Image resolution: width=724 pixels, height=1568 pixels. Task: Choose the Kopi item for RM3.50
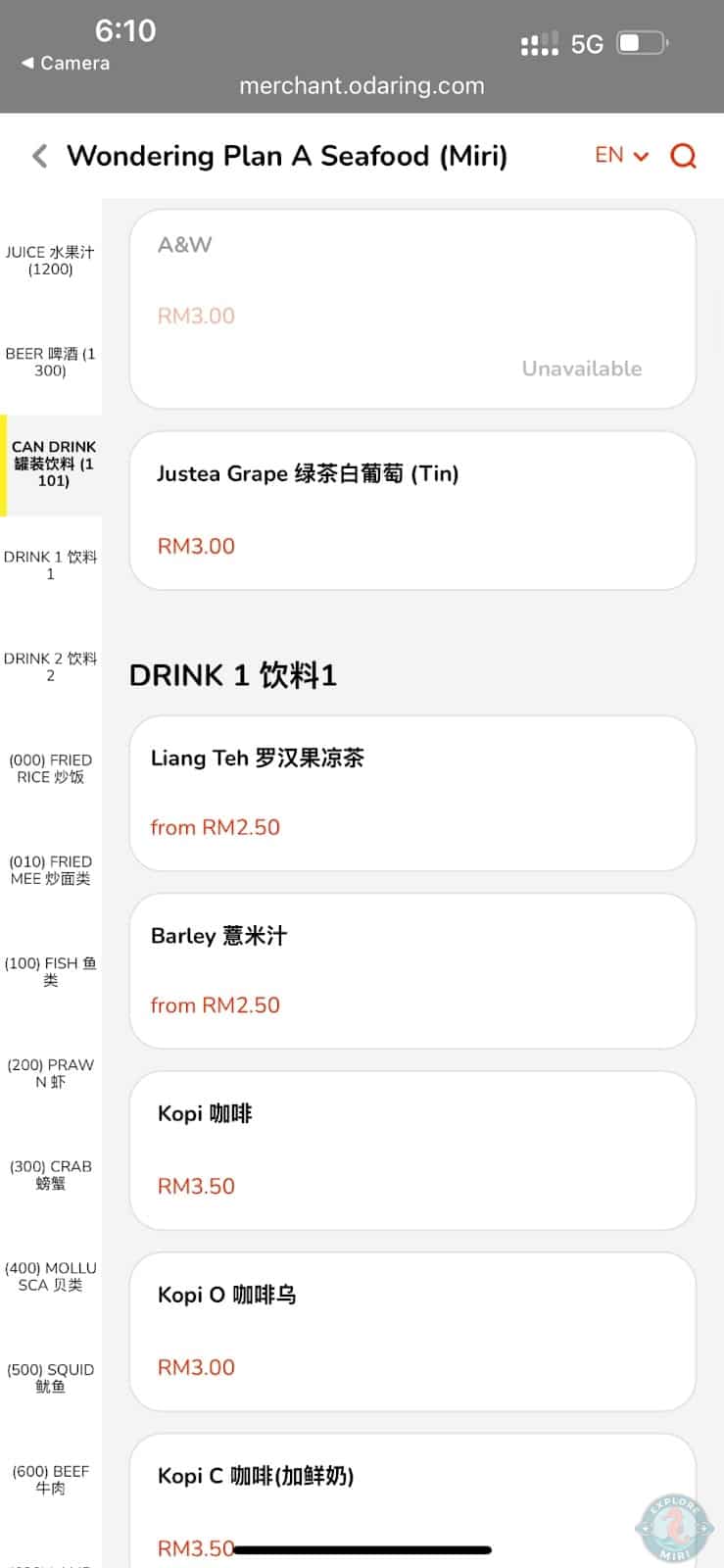pyautogui.click(x=411, y=1150)
